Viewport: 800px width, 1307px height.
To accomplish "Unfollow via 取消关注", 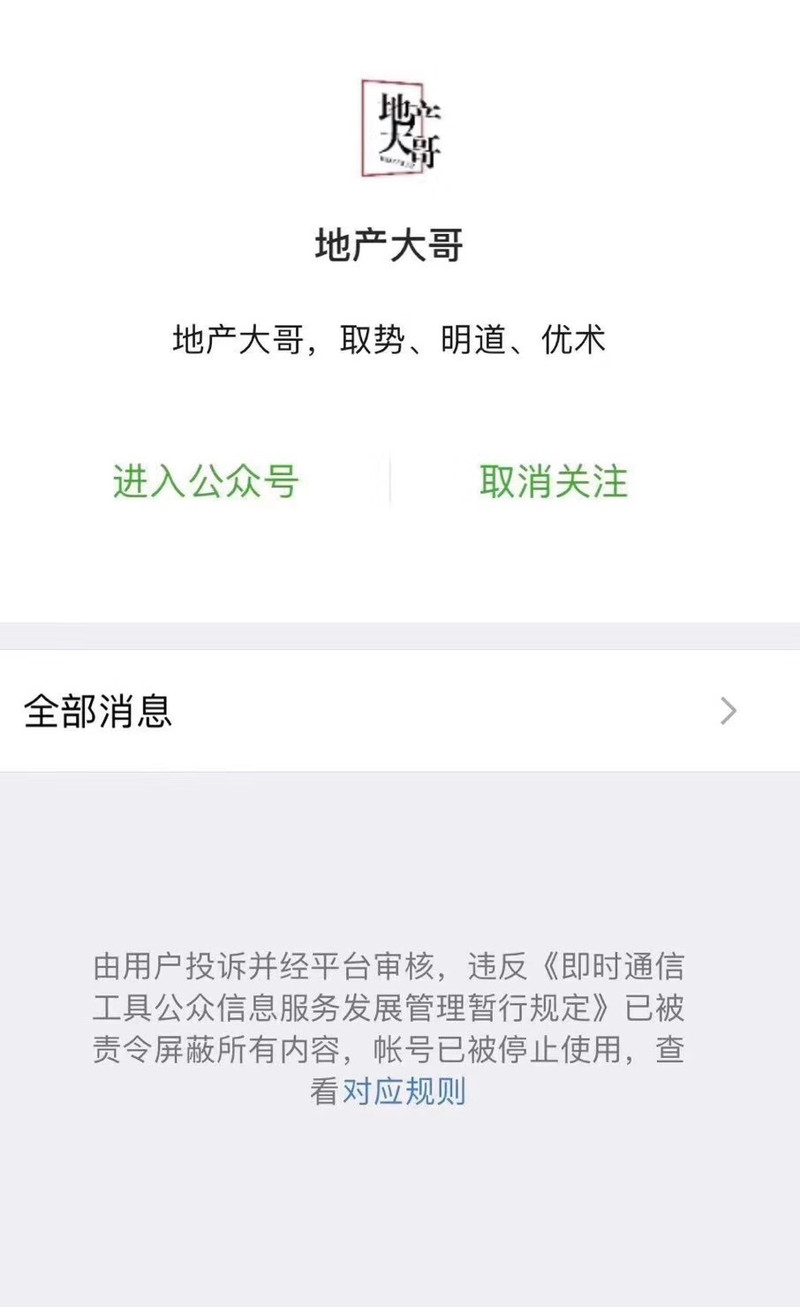I will (x=553, y=482).
